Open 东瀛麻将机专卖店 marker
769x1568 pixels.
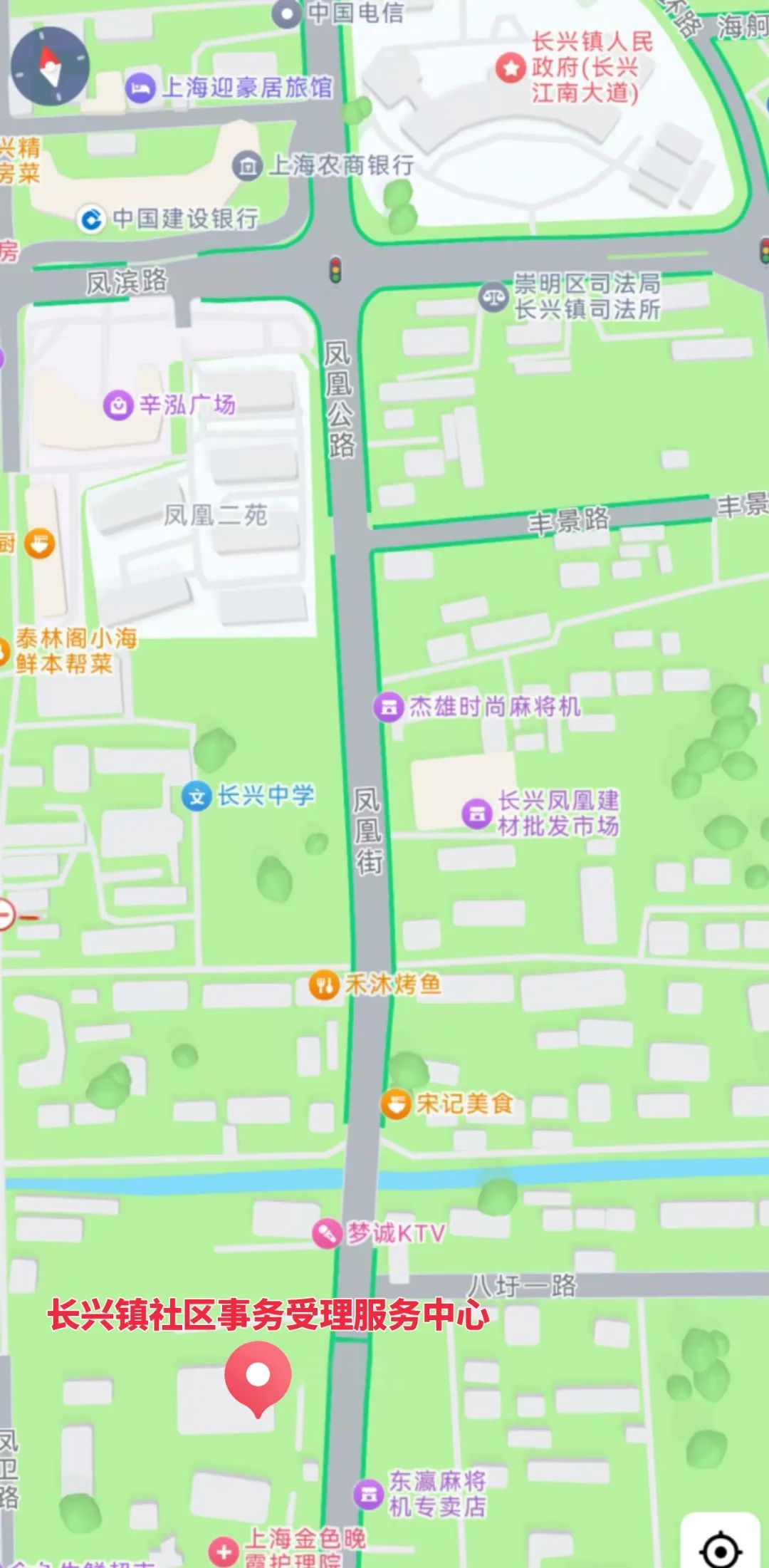click(369, 1494)
